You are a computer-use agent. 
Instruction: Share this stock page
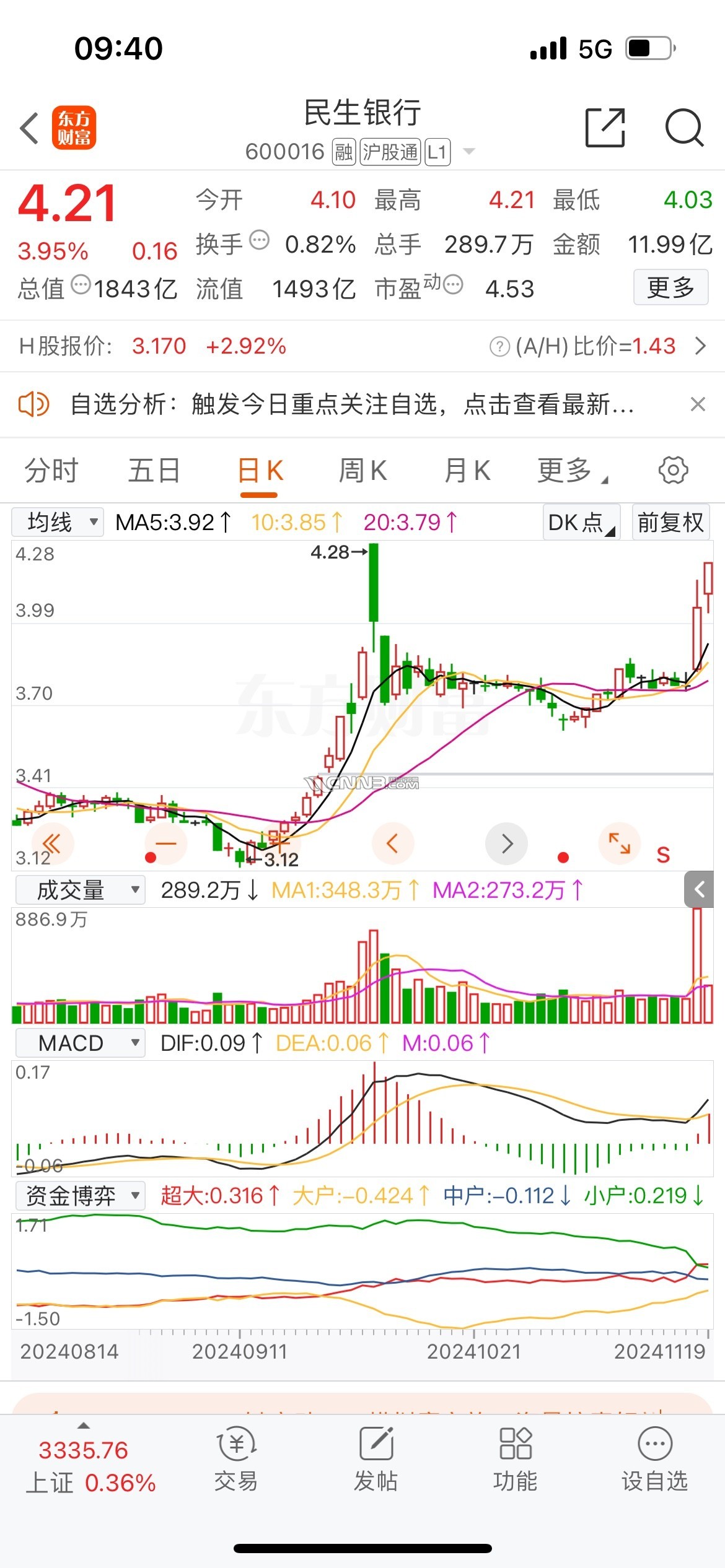[605, 128]
